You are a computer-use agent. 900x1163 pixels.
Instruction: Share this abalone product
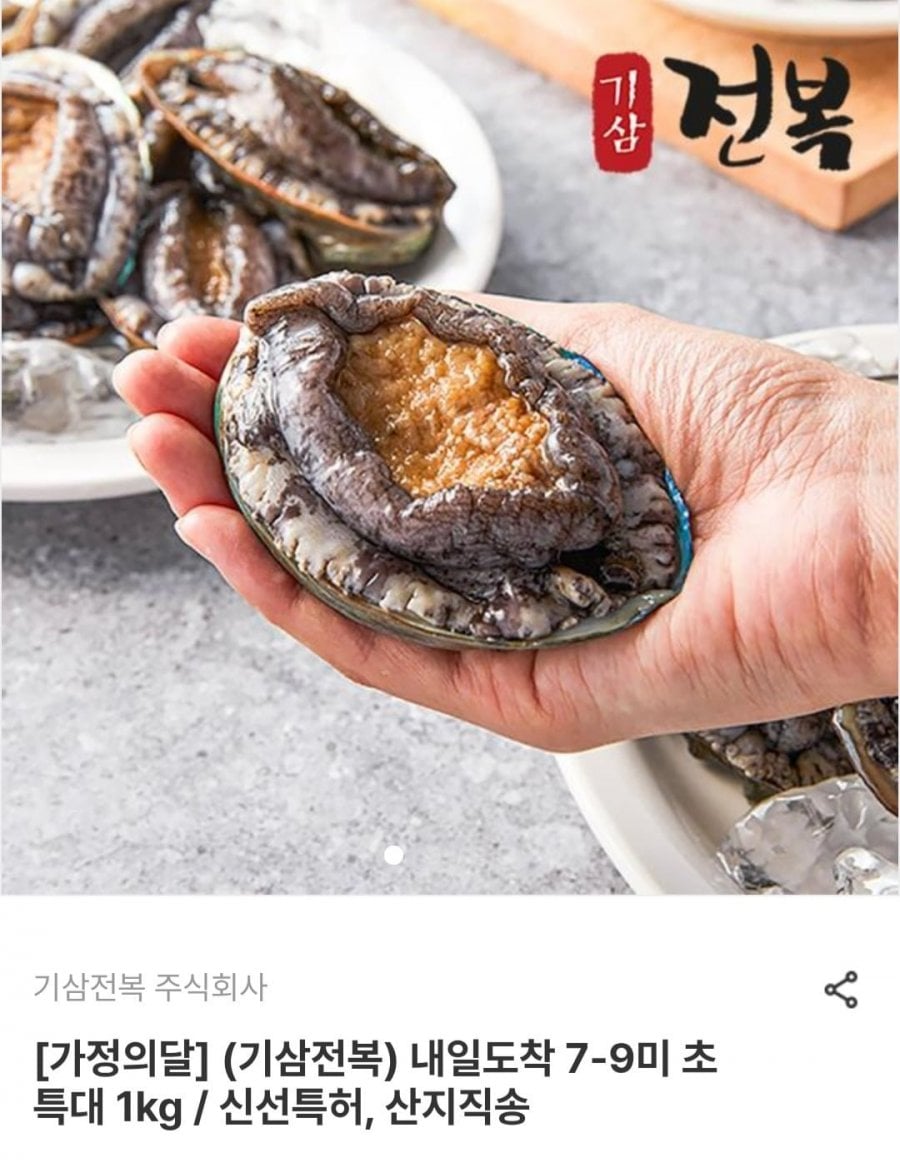(x=841, y=989)
